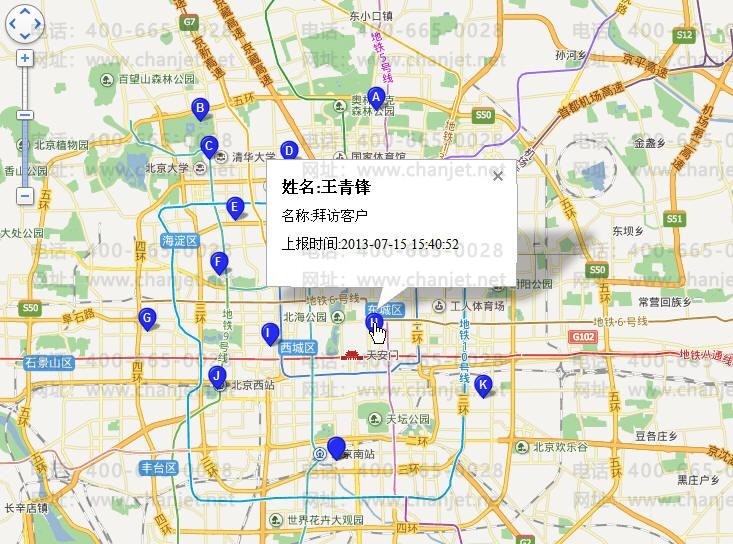Zoom in with the plus button

[25, 58]
